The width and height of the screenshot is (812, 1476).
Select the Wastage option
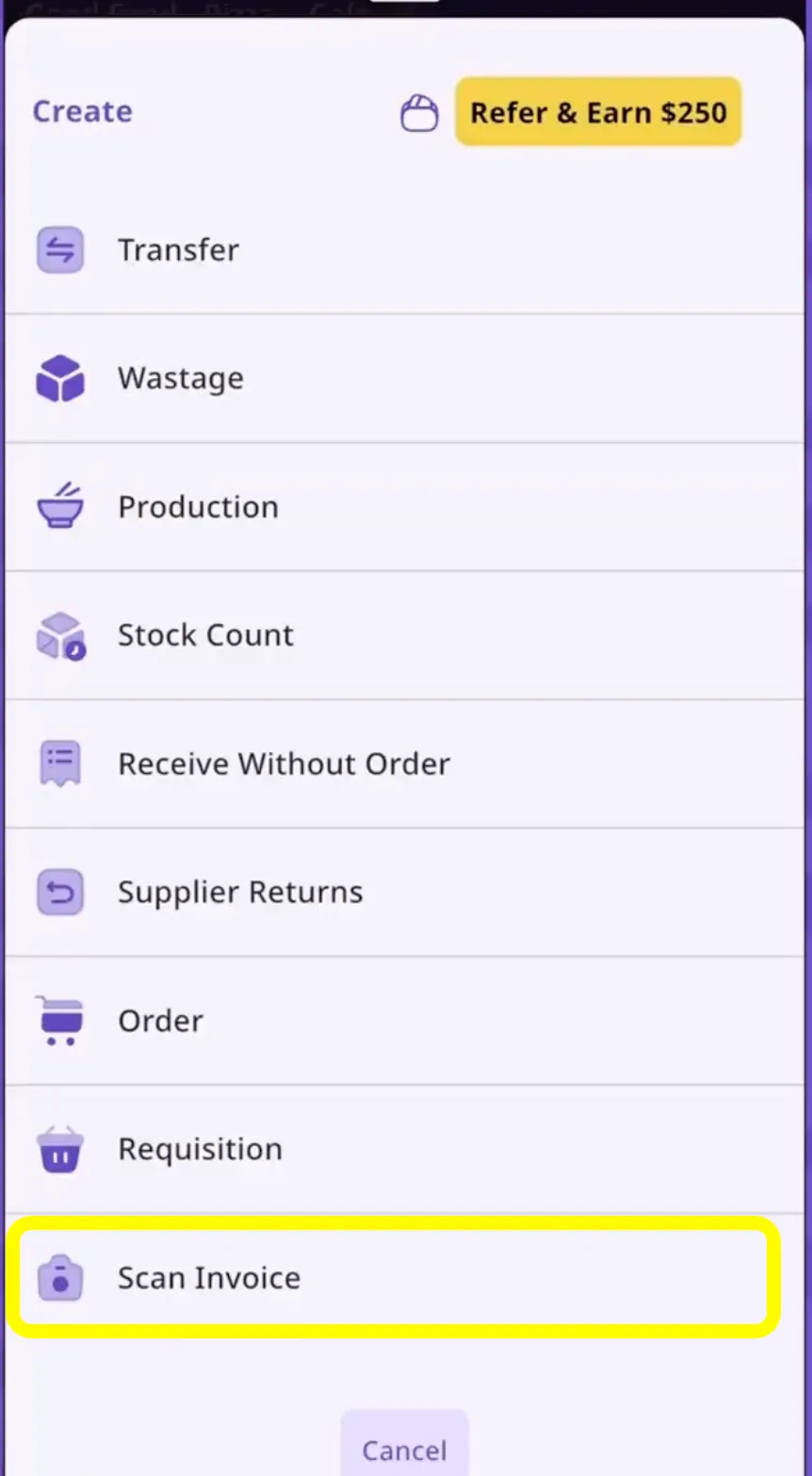click(180, 378)
